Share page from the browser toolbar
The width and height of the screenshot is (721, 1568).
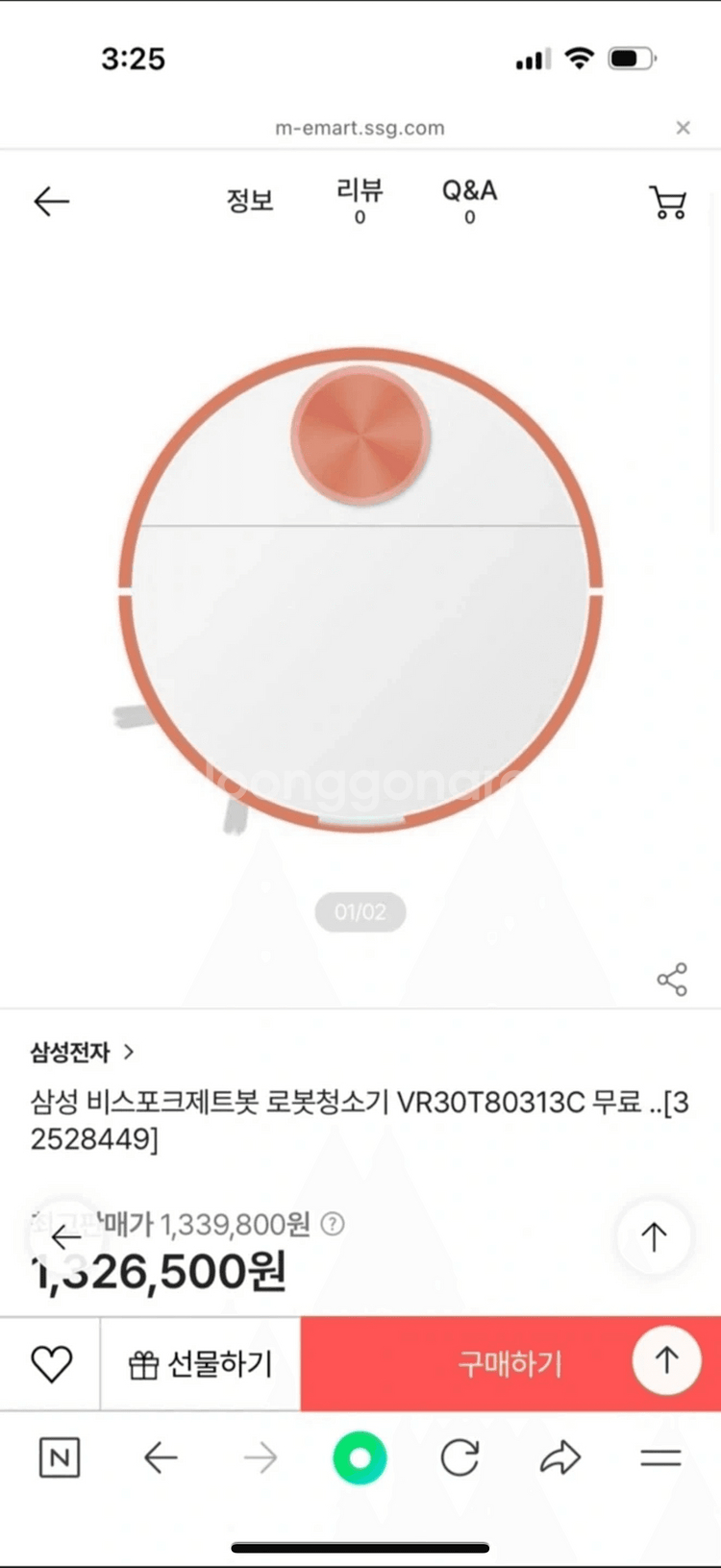tap(560, 1458)
